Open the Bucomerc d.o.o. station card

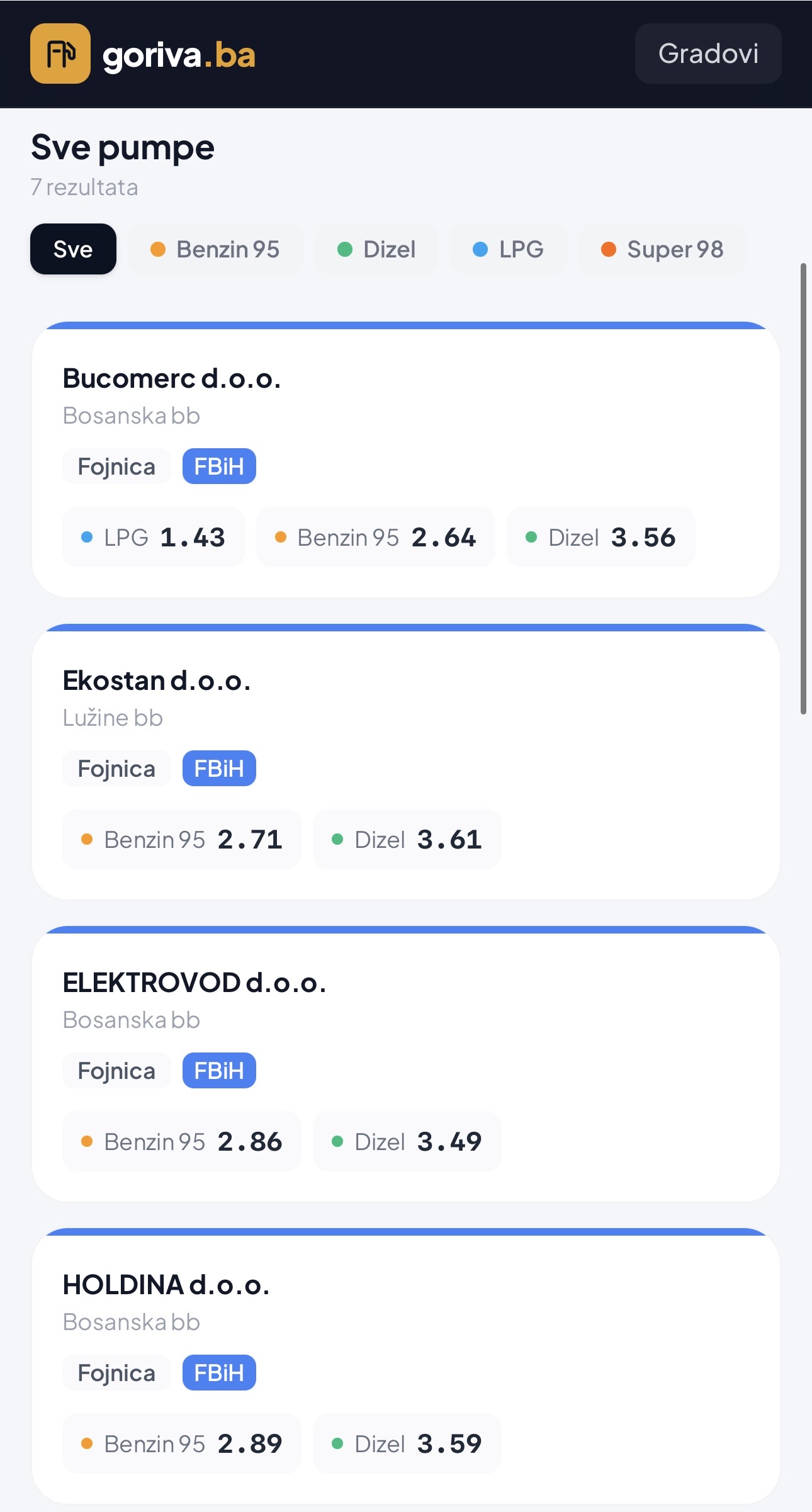[x=172, y=379]
